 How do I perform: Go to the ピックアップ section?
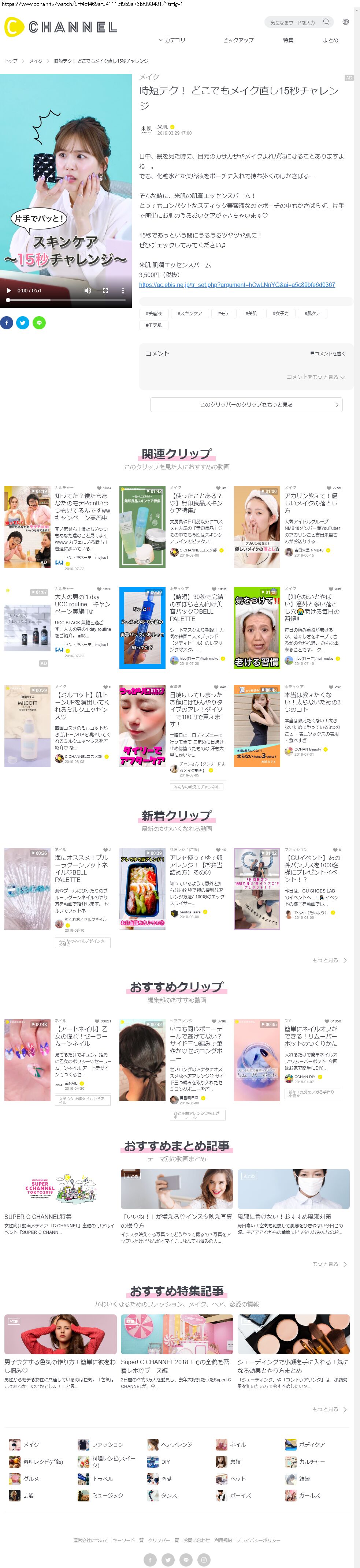pyautogui.click(x=238, y=40)
